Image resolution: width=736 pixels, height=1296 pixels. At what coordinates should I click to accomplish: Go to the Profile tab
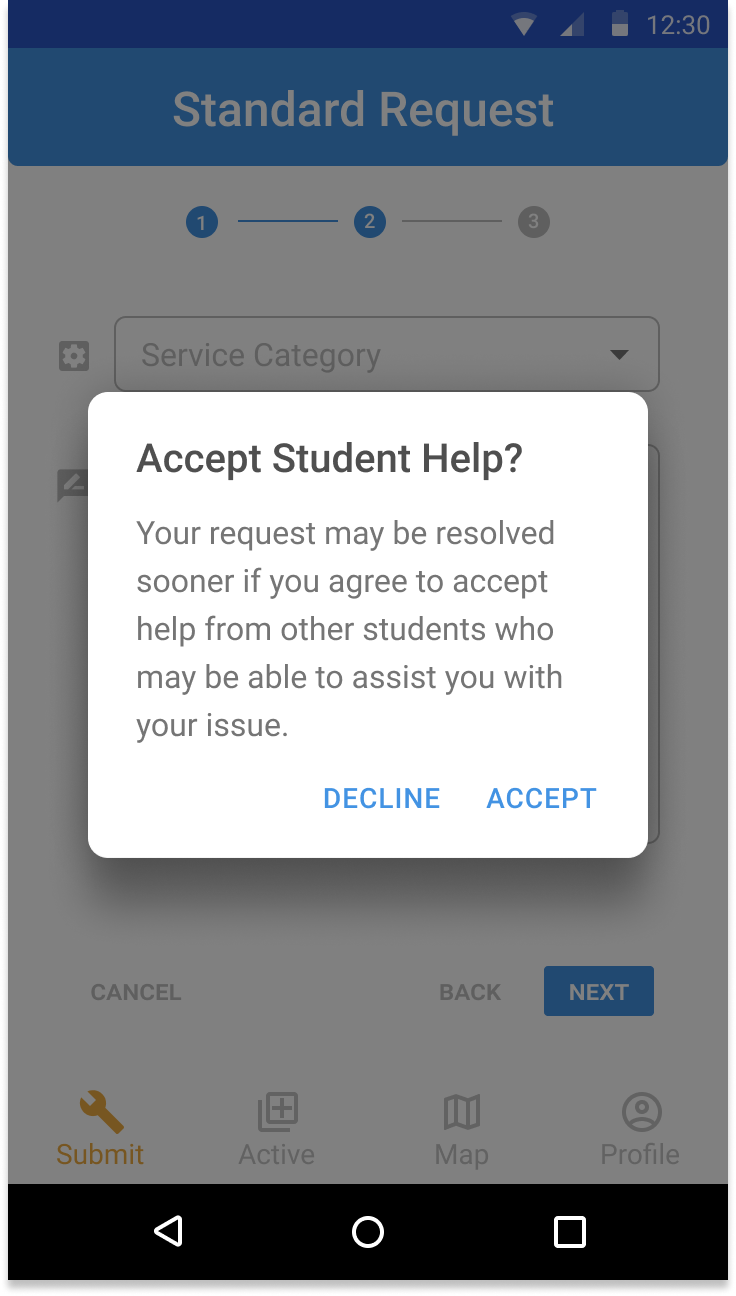(640, 1130)
